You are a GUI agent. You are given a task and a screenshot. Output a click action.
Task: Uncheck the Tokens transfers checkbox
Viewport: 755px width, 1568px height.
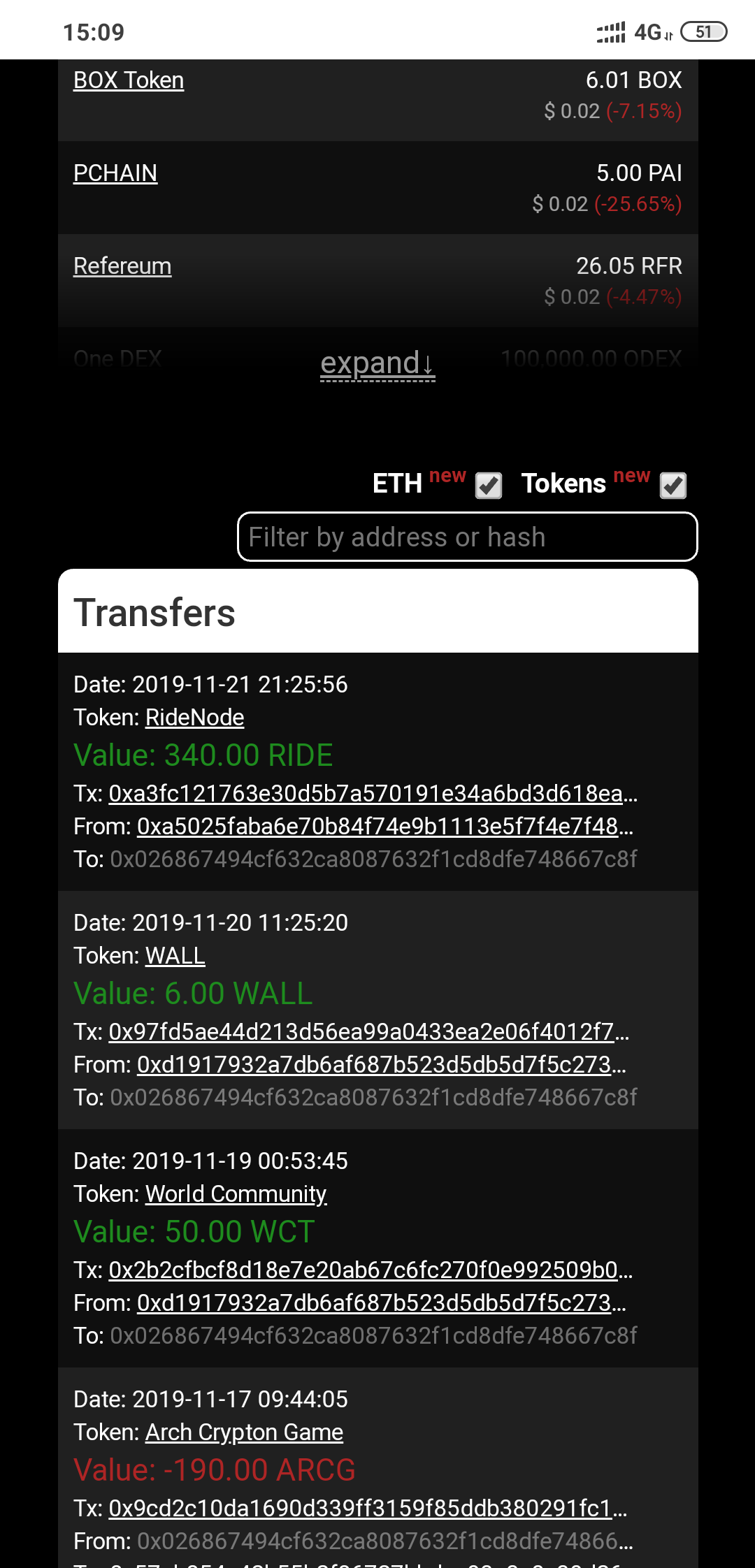(673, 485)
